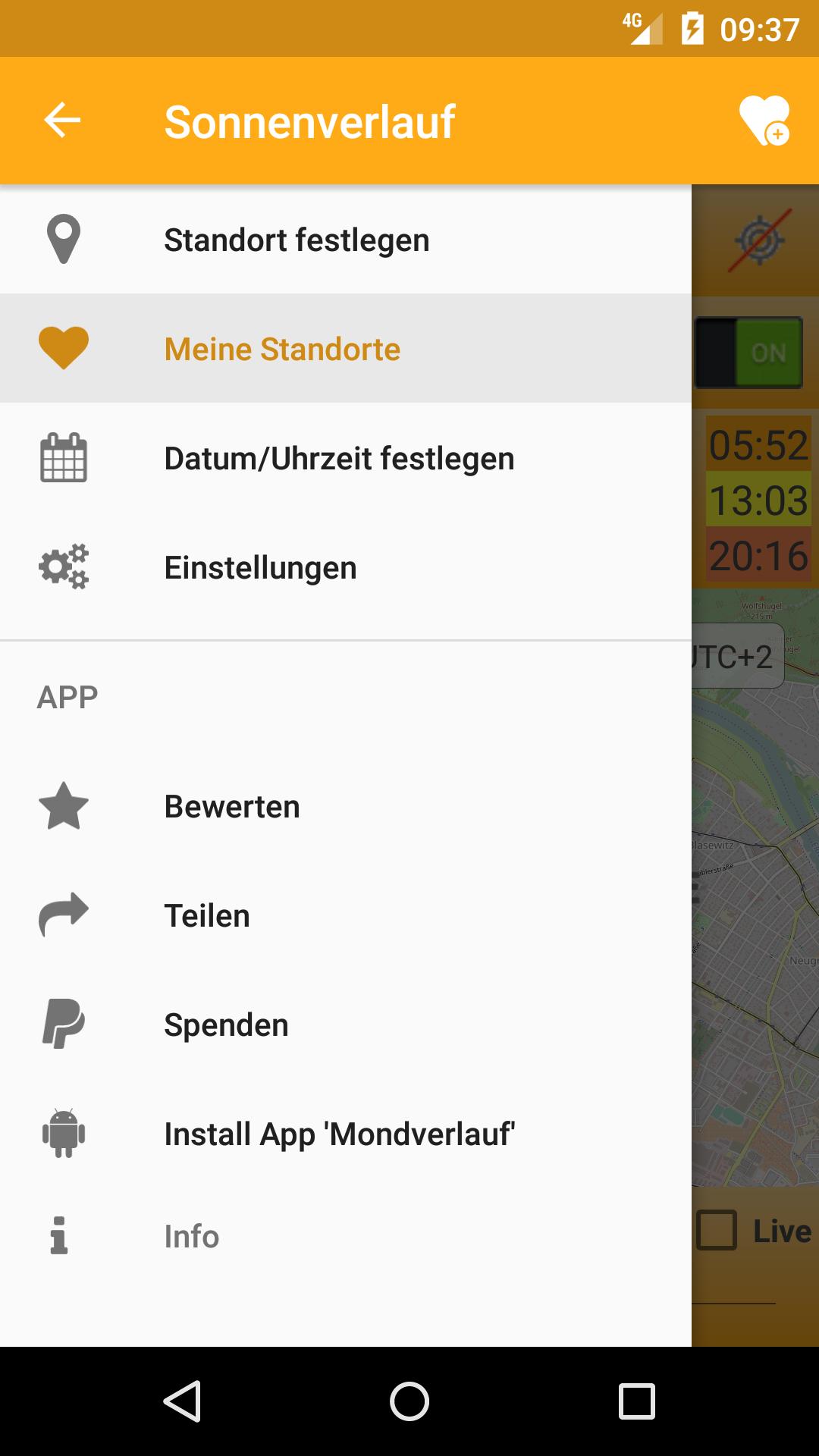
Task: Click the orange heart icon for Meine Standorte
Action: [63, 348]
